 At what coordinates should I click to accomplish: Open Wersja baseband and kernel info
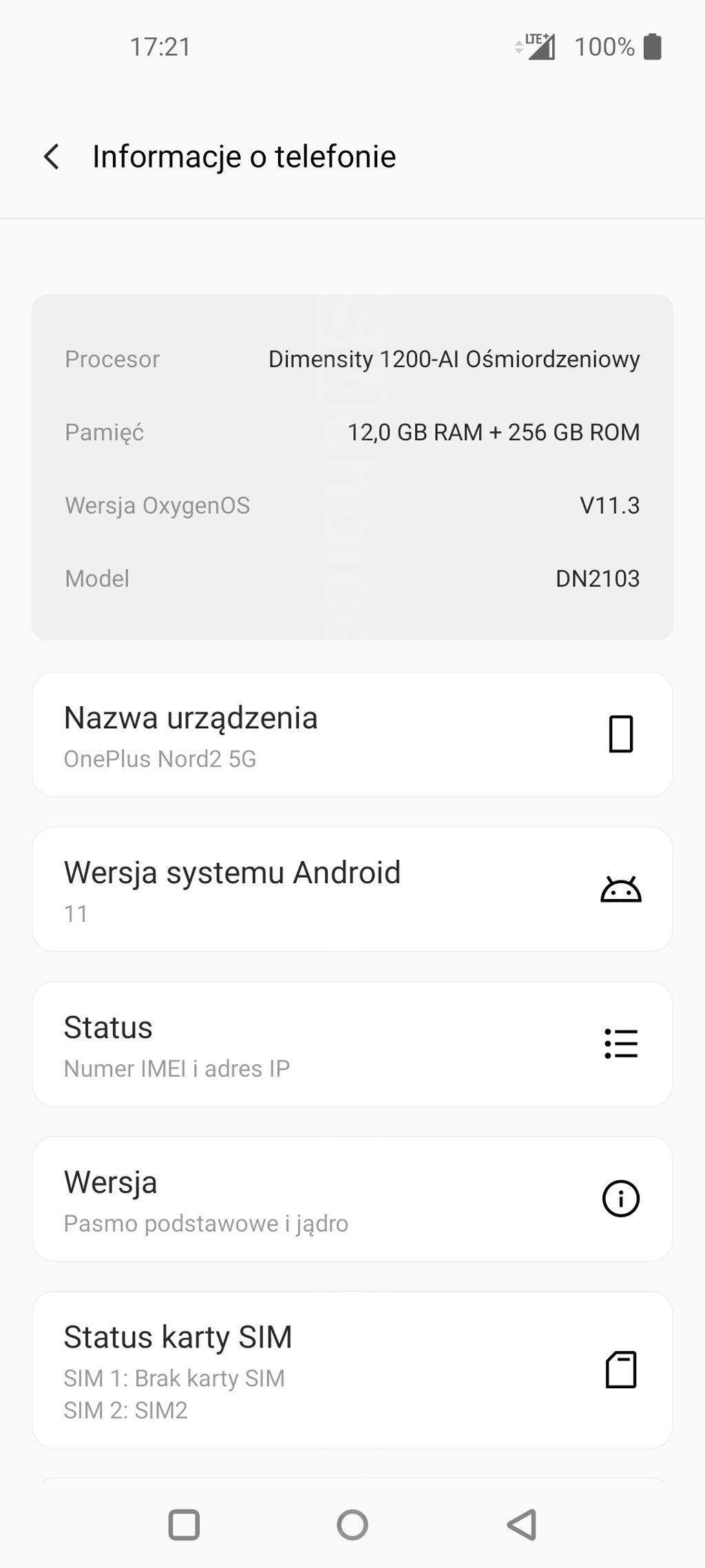pos(352,1199)
